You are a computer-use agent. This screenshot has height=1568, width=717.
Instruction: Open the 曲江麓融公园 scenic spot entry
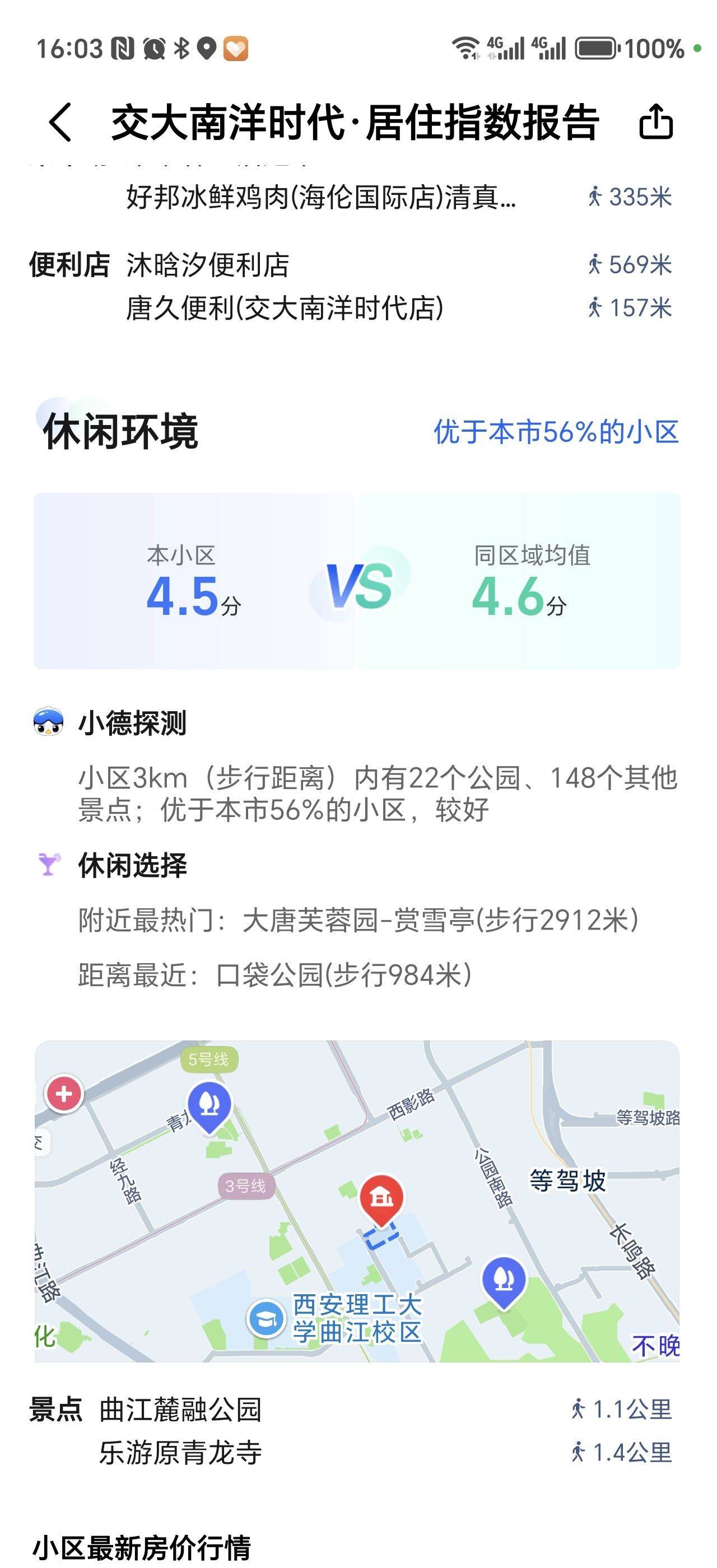pyautogui.click(x=181, y=1410)
